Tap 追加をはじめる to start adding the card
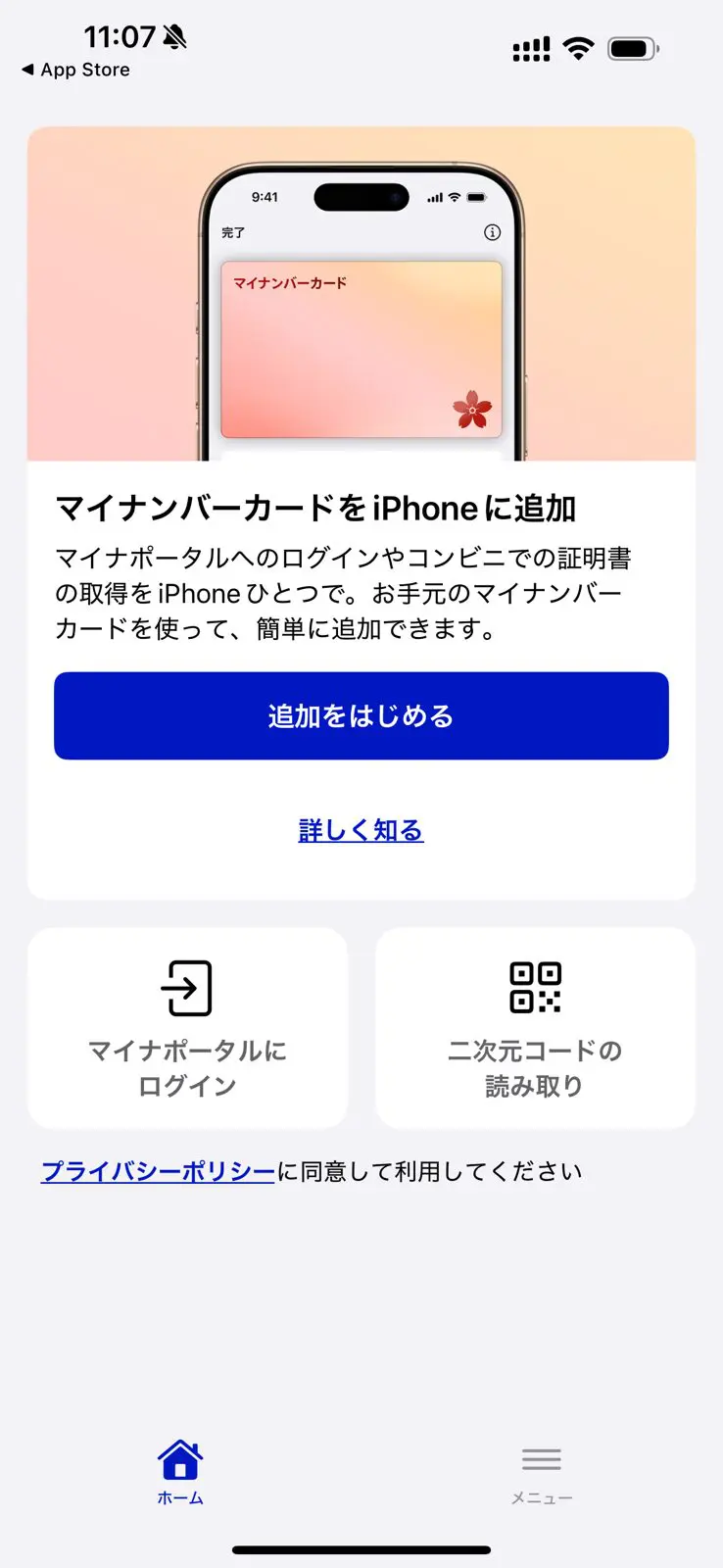 (x=361, y=716)
